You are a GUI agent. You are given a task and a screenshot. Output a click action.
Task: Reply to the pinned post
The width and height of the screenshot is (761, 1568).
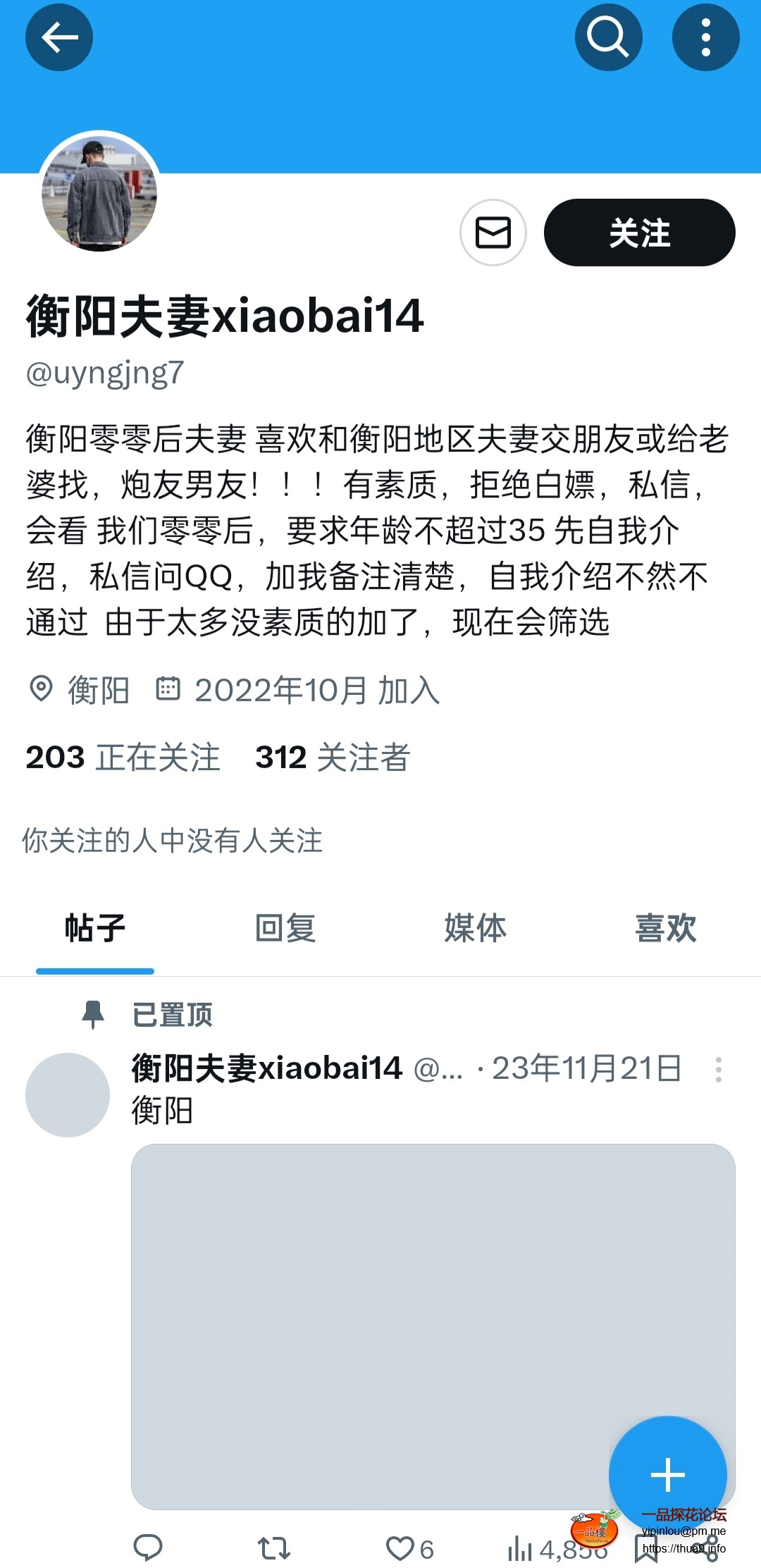tap(148, 1548)
